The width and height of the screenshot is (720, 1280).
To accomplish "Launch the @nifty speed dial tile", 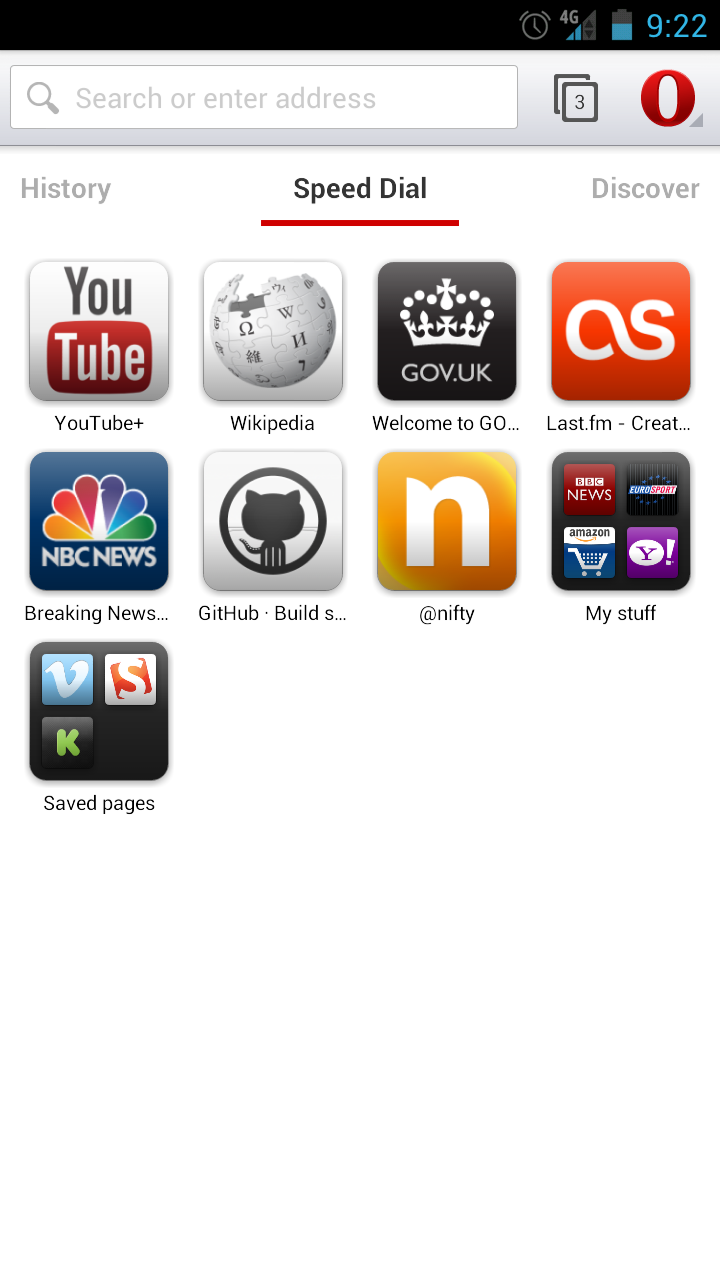I will (447, 521).
